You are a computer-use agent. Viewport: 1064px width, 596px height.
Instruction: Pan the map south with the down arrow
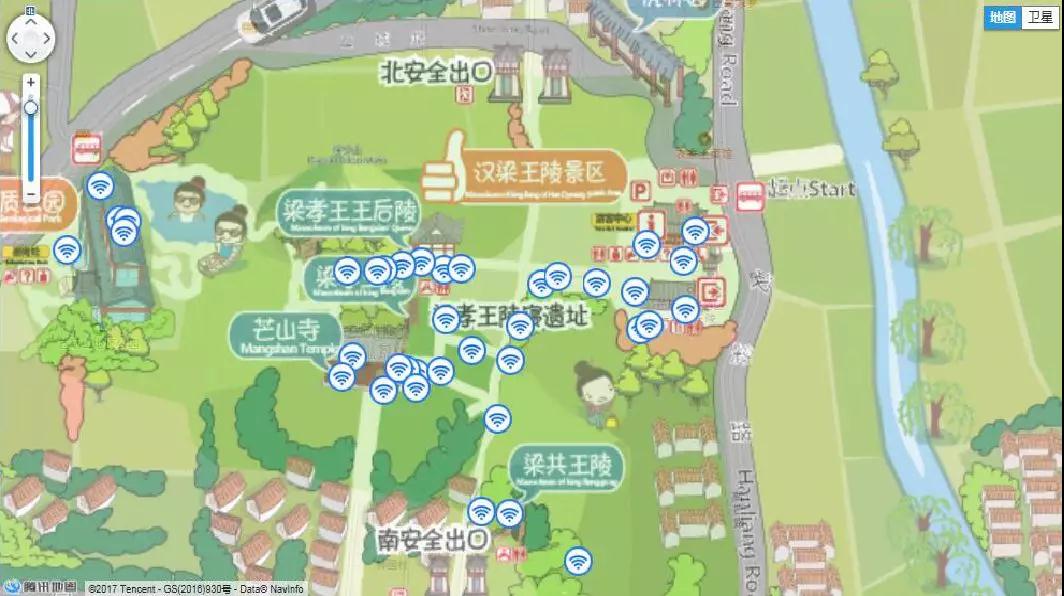tap(31, 54)
